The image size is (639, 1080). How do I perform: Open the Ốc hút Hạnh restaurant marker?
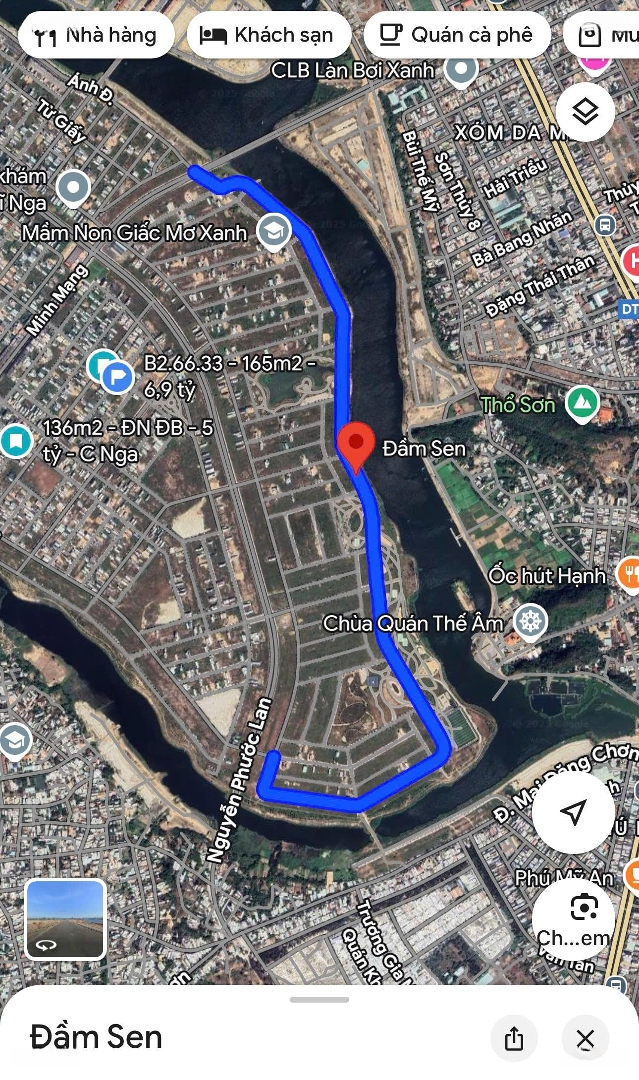pos(629,574)
